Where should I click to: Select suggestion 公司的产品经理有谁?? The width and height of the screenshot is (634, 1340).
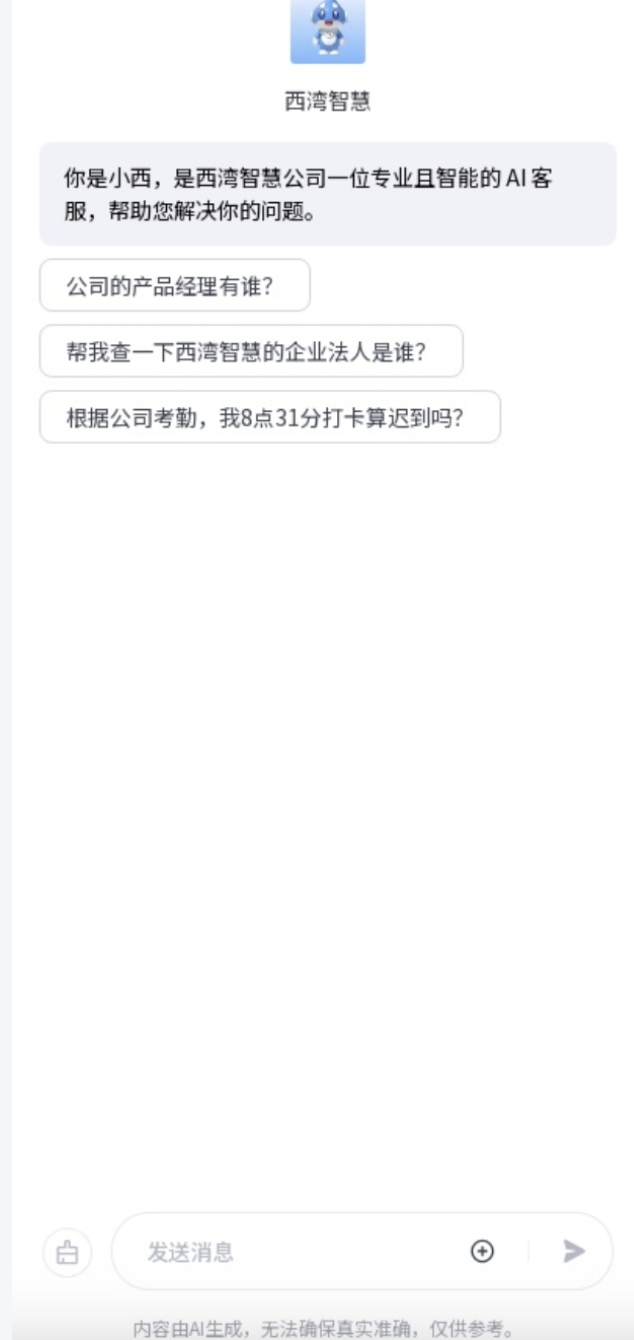(175, 285)
